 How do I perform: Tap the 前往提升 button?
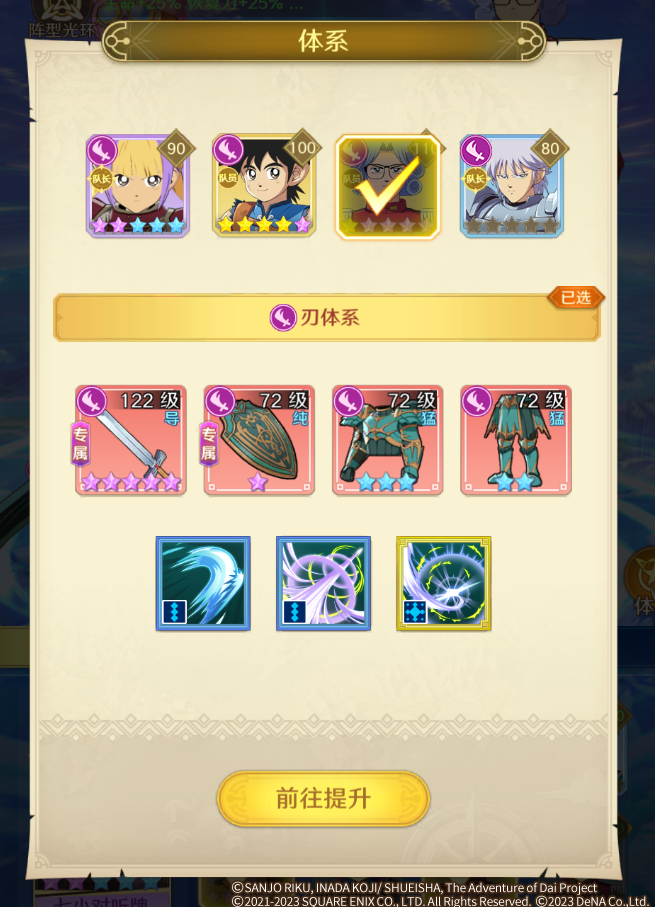[x=323, y=798]
